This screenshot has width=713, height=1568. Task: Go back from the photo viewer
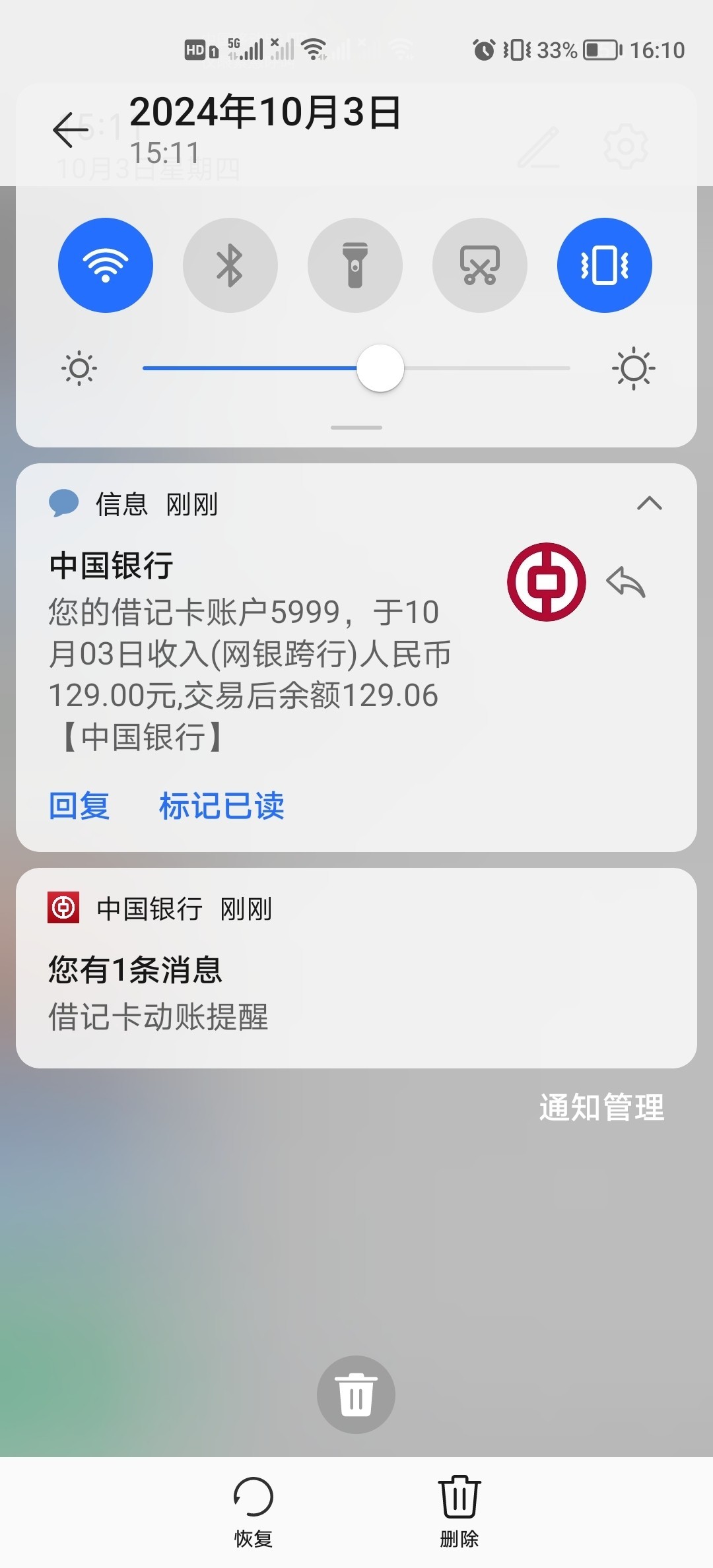coord(71,129)
